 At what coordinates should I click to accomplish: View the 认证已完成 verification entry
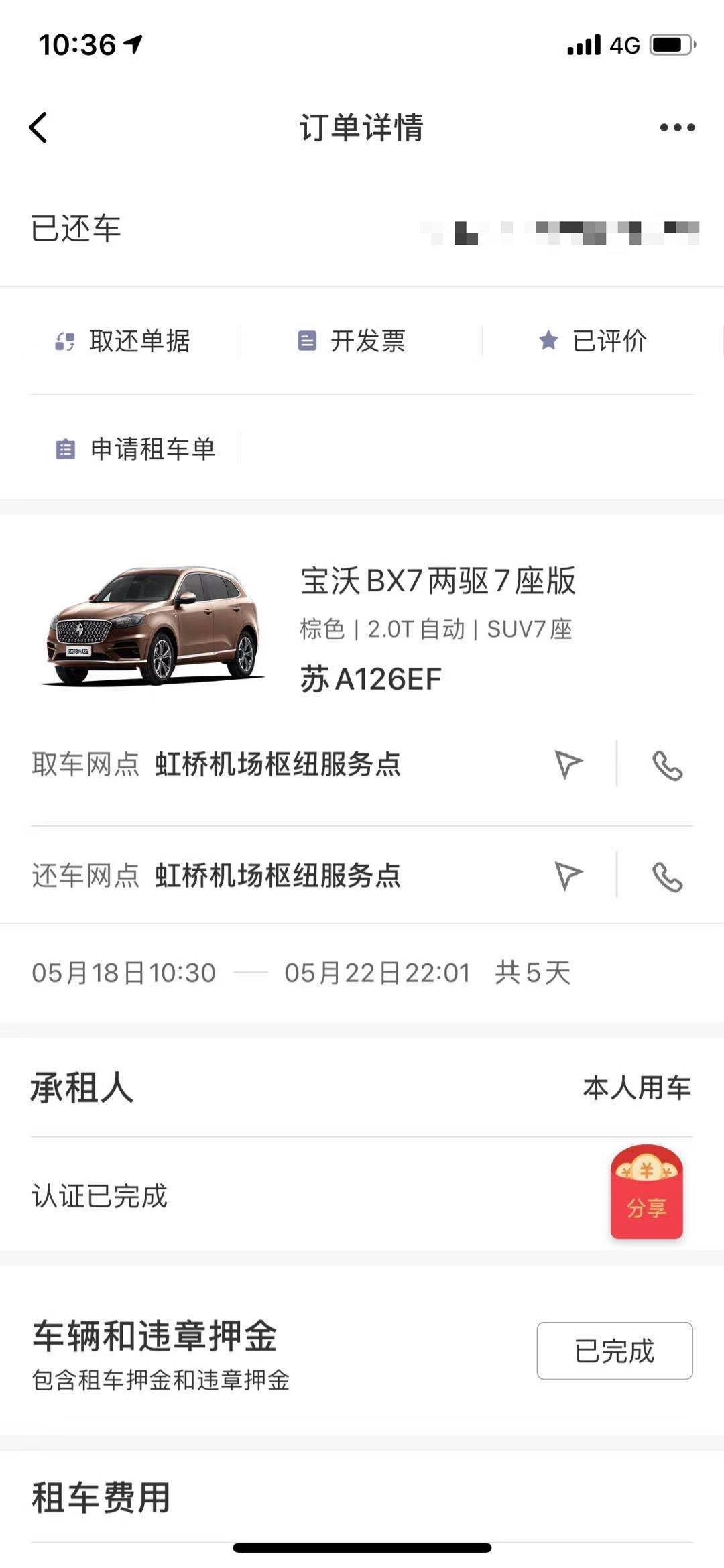(x=99, y=1197)
